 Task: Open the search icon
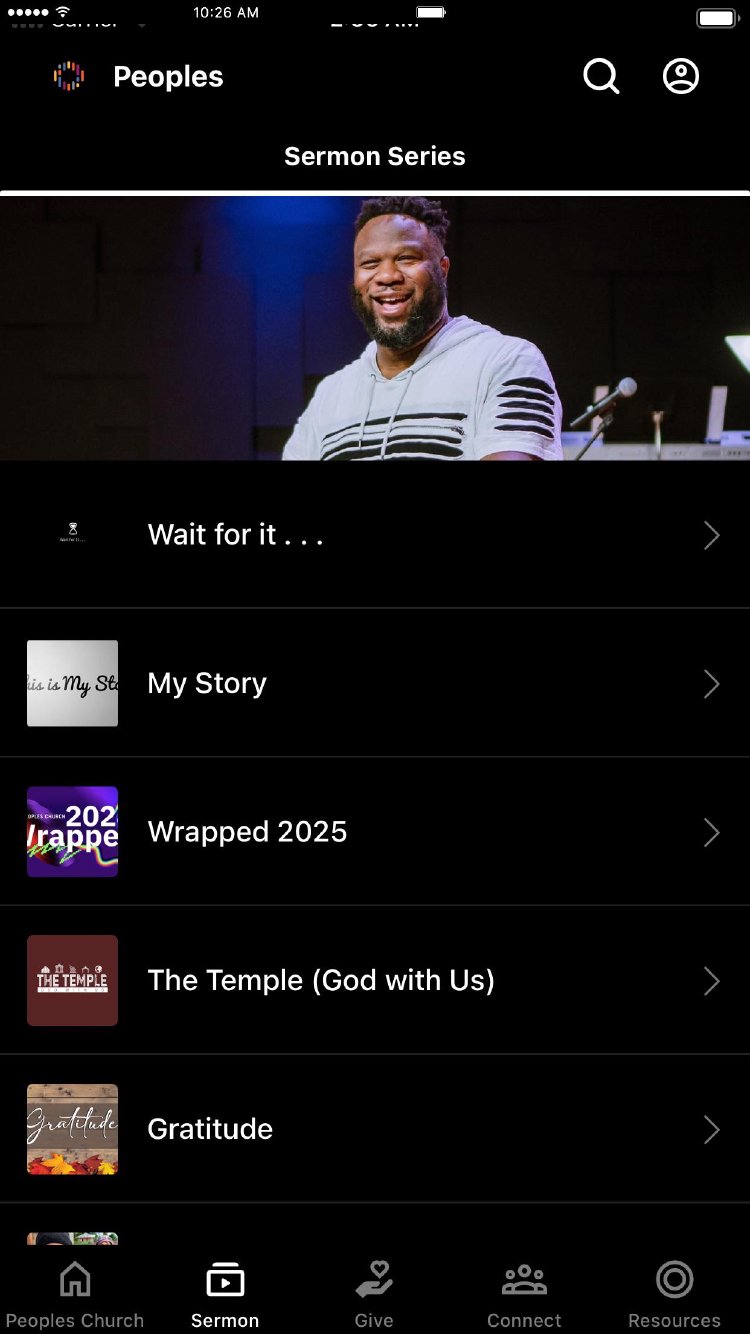(601, 76)
